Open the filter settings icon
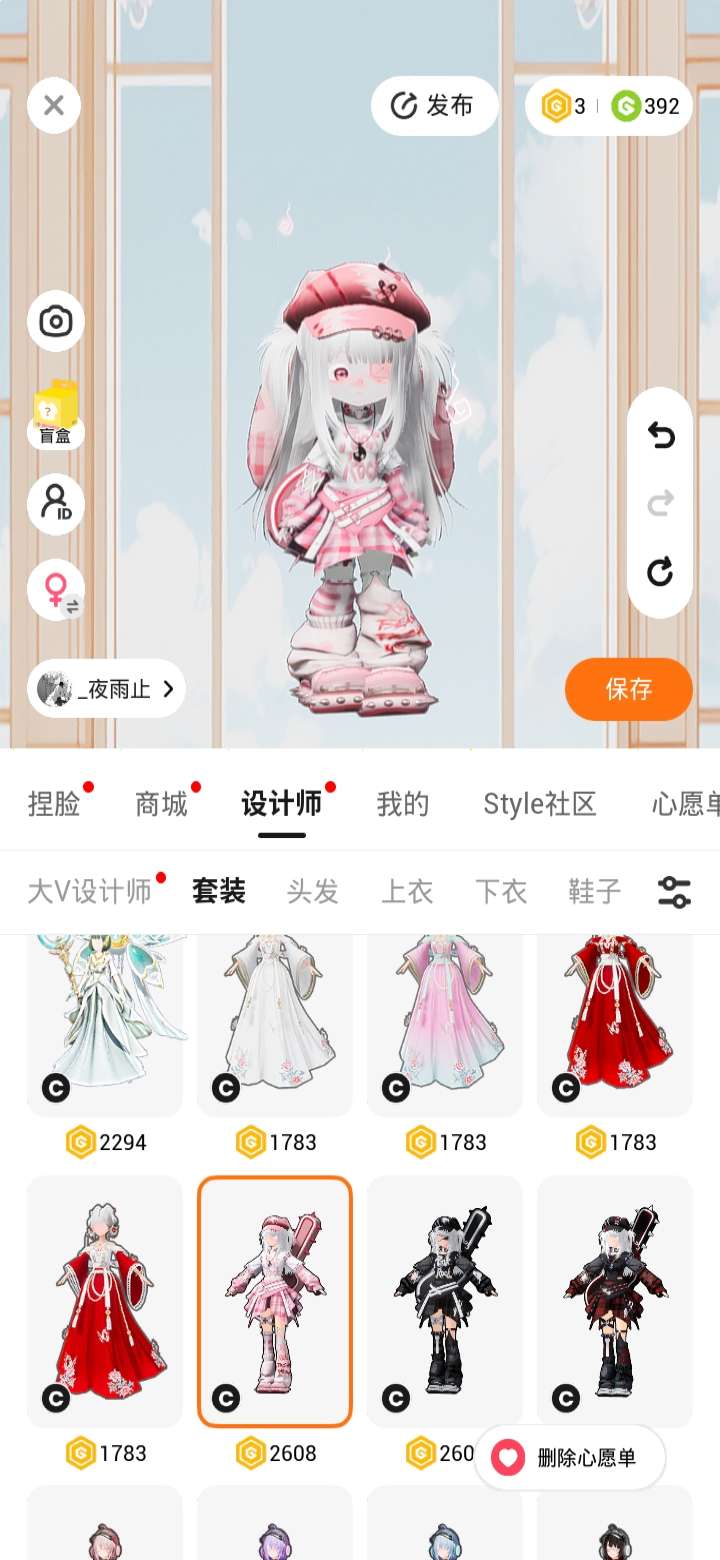Screen dimensions: 720x1560 [674, 891]
